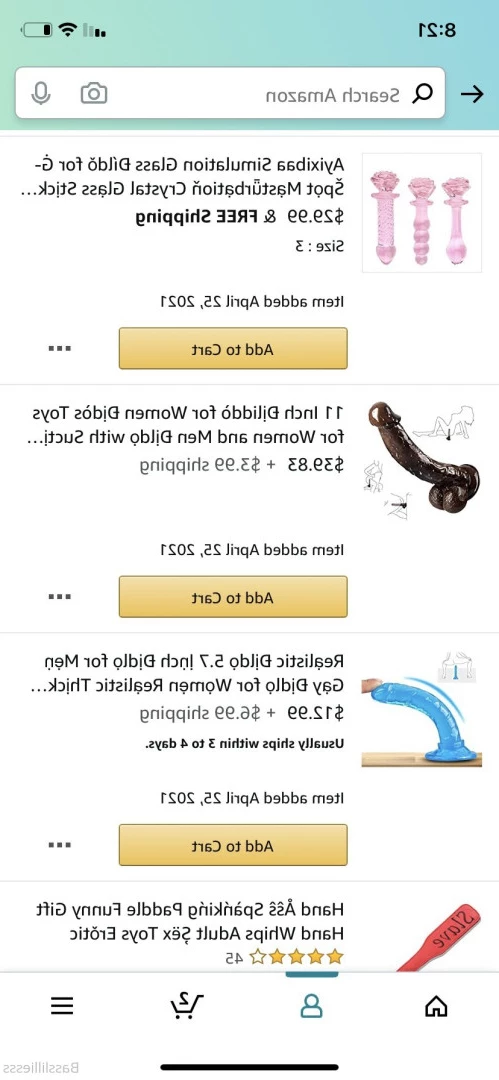499x1080 pixels.
Task: Open the shopping cart tab
Action: [184, 1006]
